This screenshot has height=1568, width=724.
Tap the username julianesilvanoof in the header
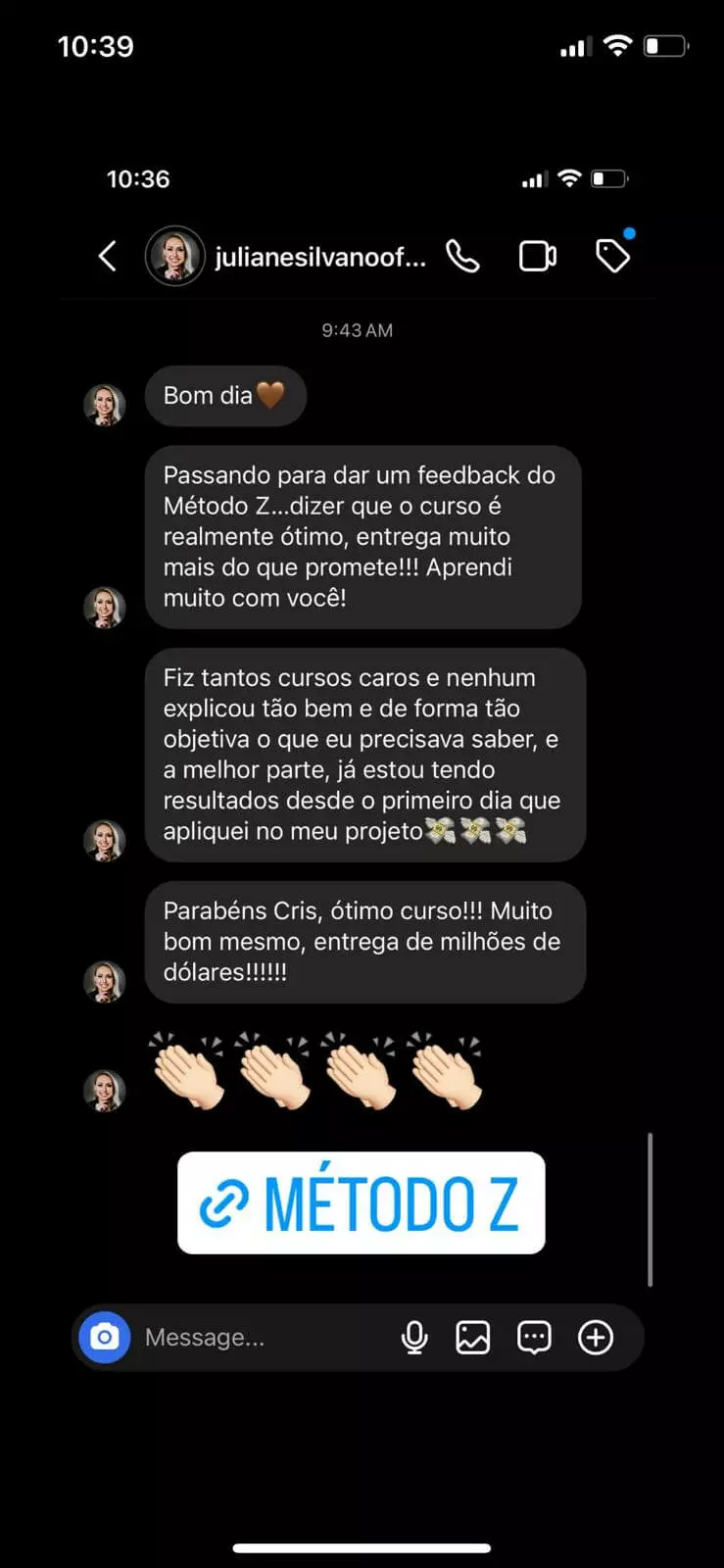pyautogui.click(x=318, y=257)
